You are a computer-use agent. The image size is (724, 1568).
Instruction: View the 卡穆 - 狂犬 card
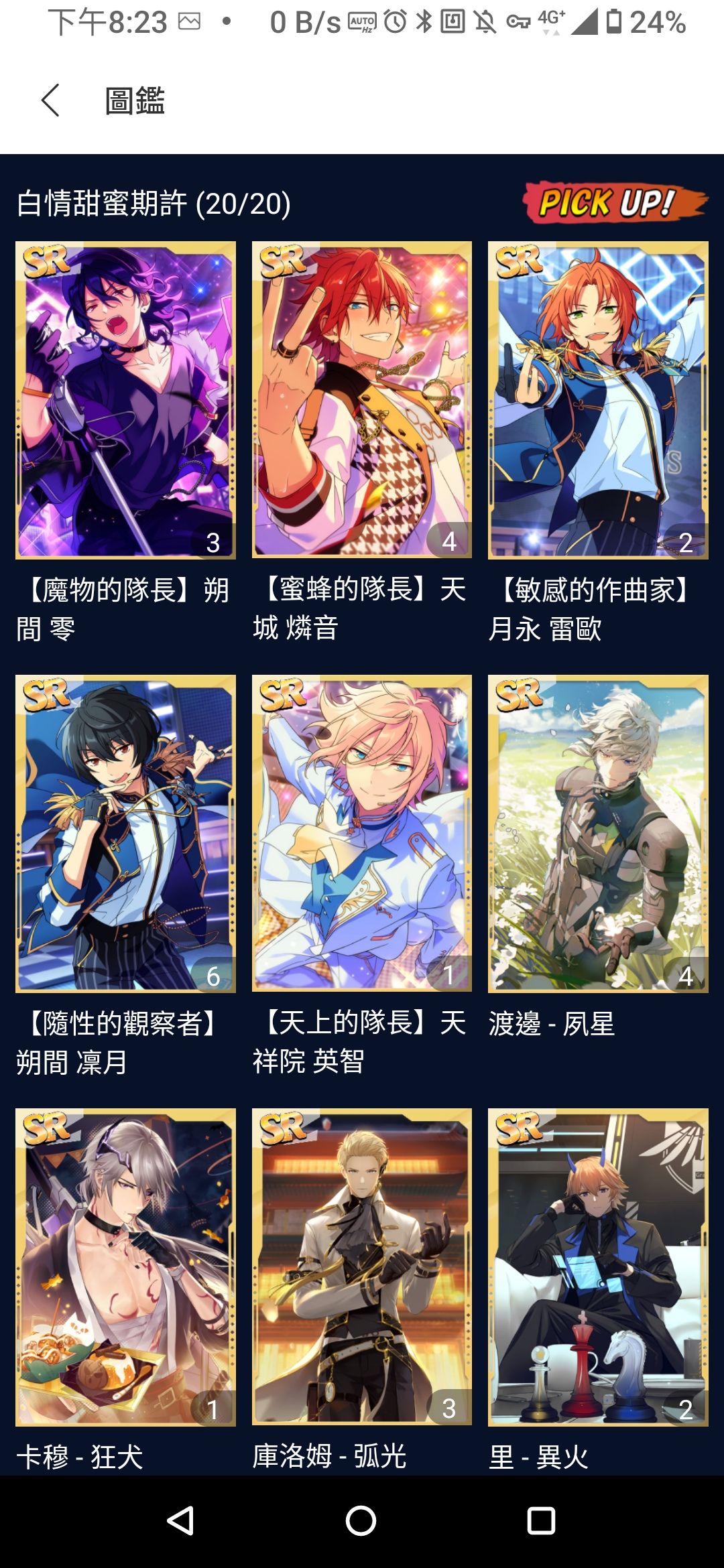(x=125, y=1266)
